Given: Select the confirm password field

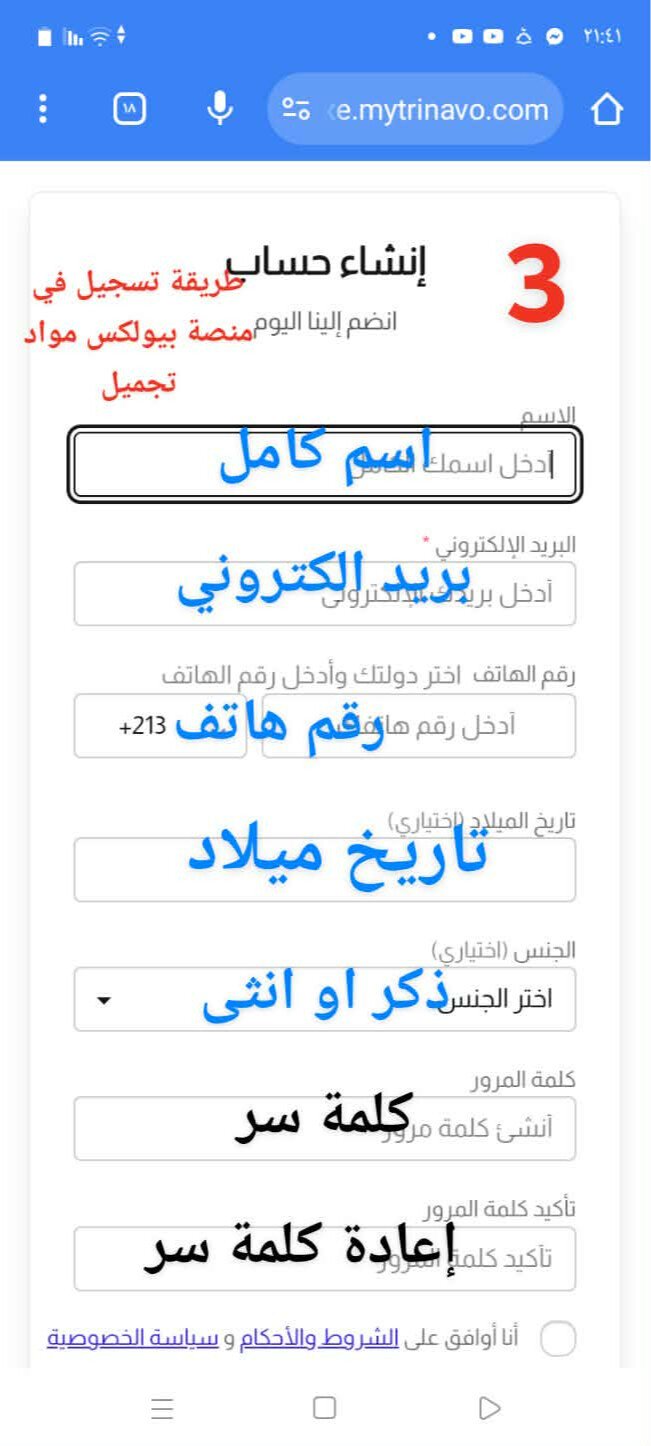Looking at the screenshot, I should 324,1258.
